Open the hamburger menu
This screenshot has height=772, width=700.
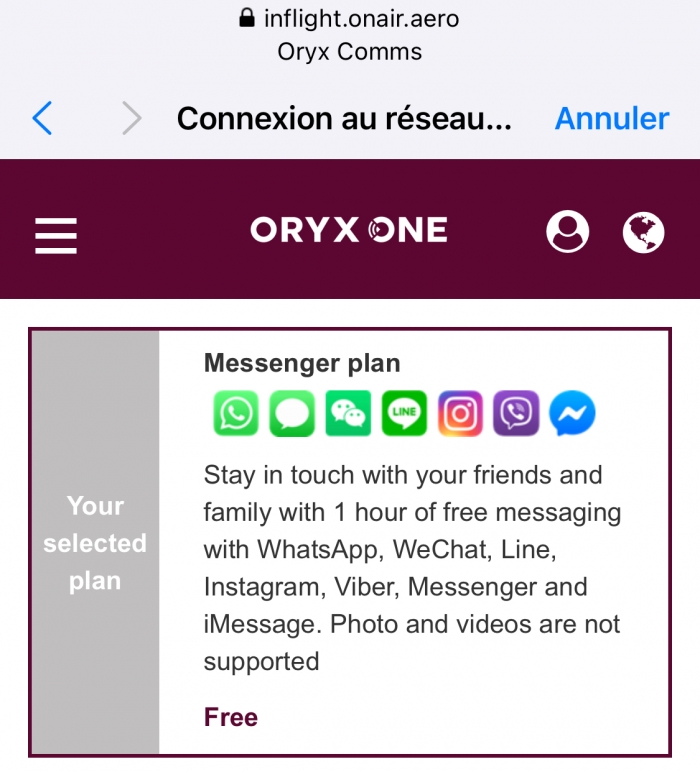(56, 233)
